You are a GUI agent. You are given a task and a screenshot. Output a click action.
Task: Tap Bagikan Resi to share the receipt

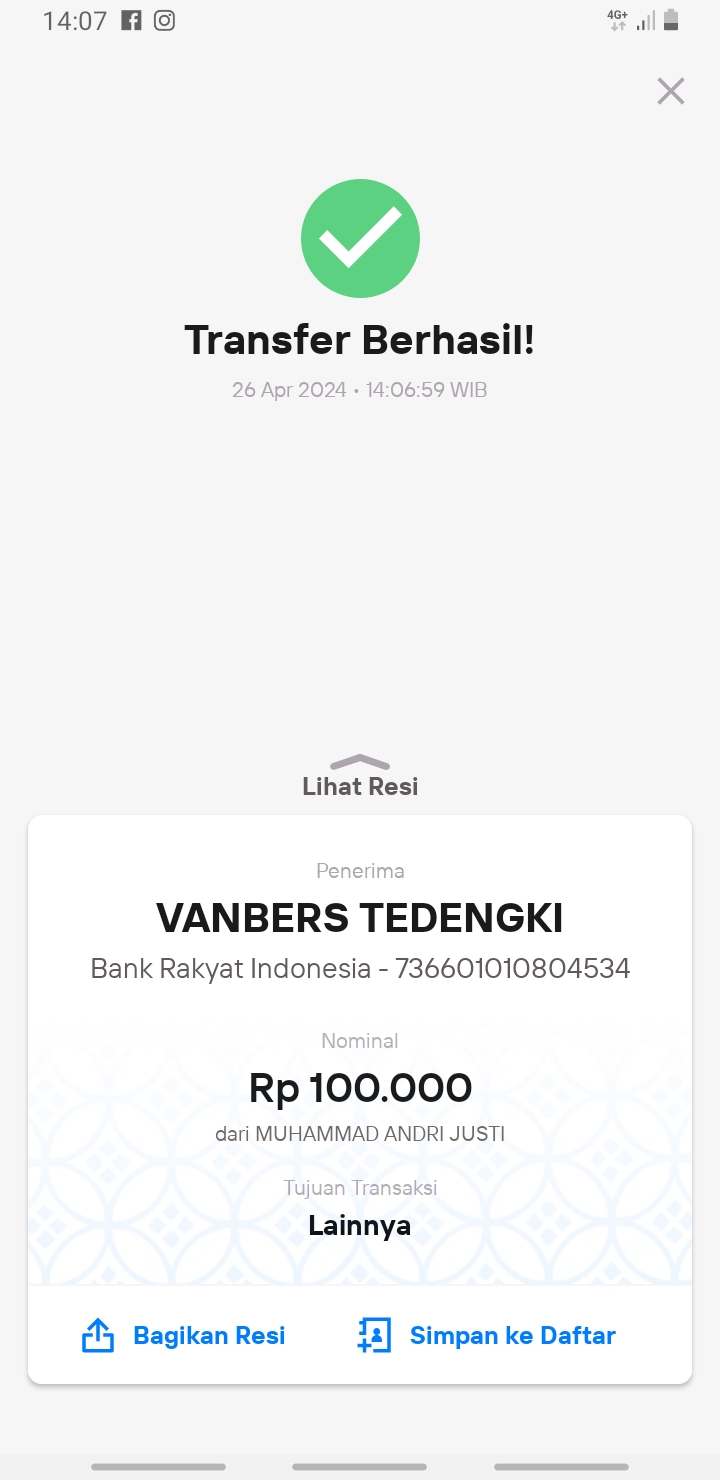coord(183,1335)
